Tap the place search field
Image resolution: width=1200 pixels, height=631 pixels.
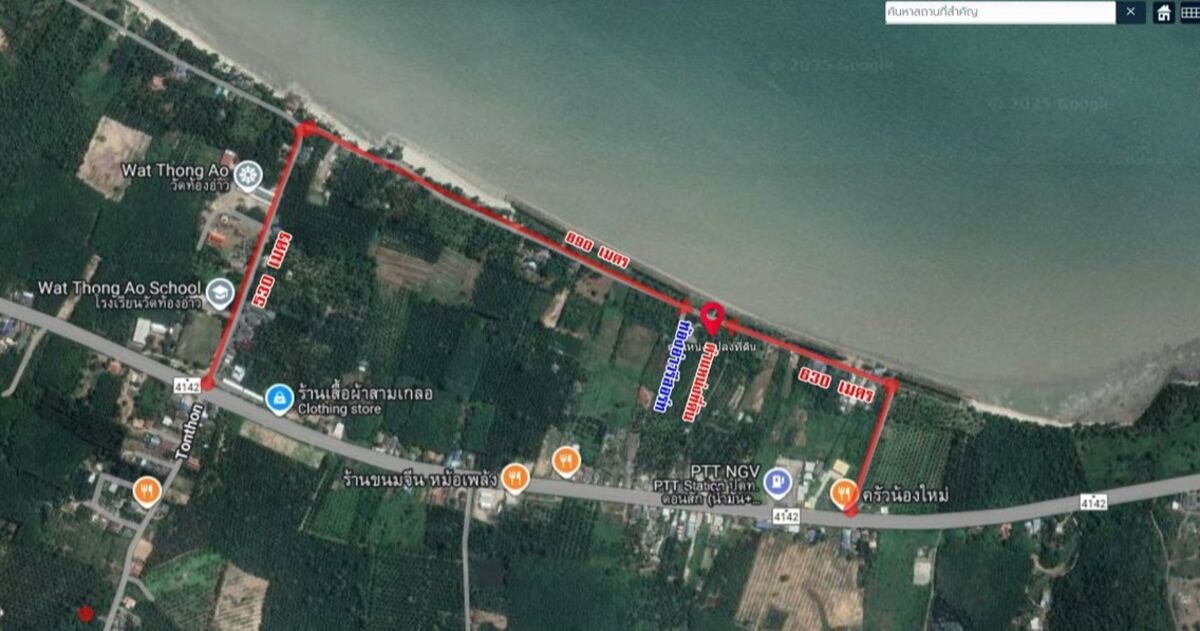point(998,12)
